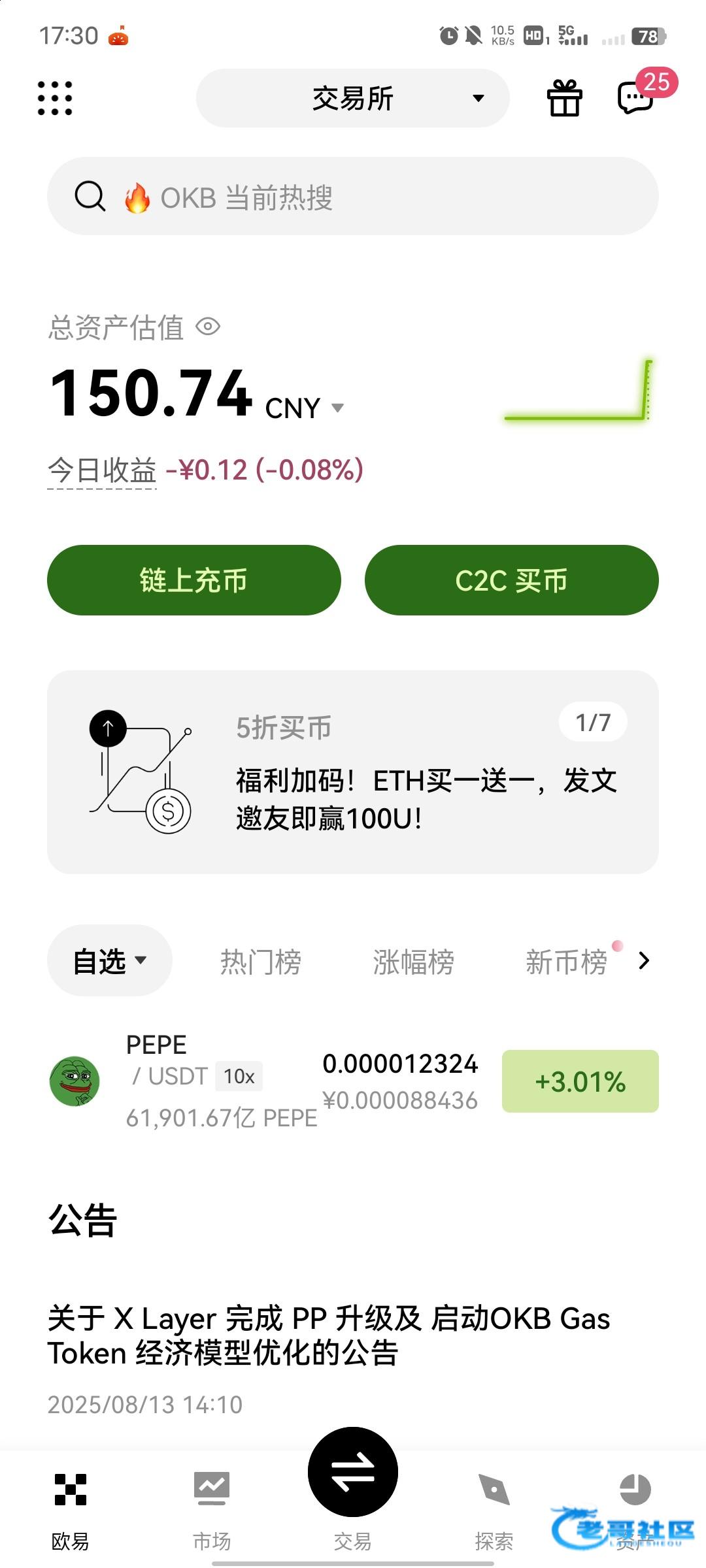Show more ranking tabs via the arrow
This screenshot has height=1568, width=706.
click(644, 960)
